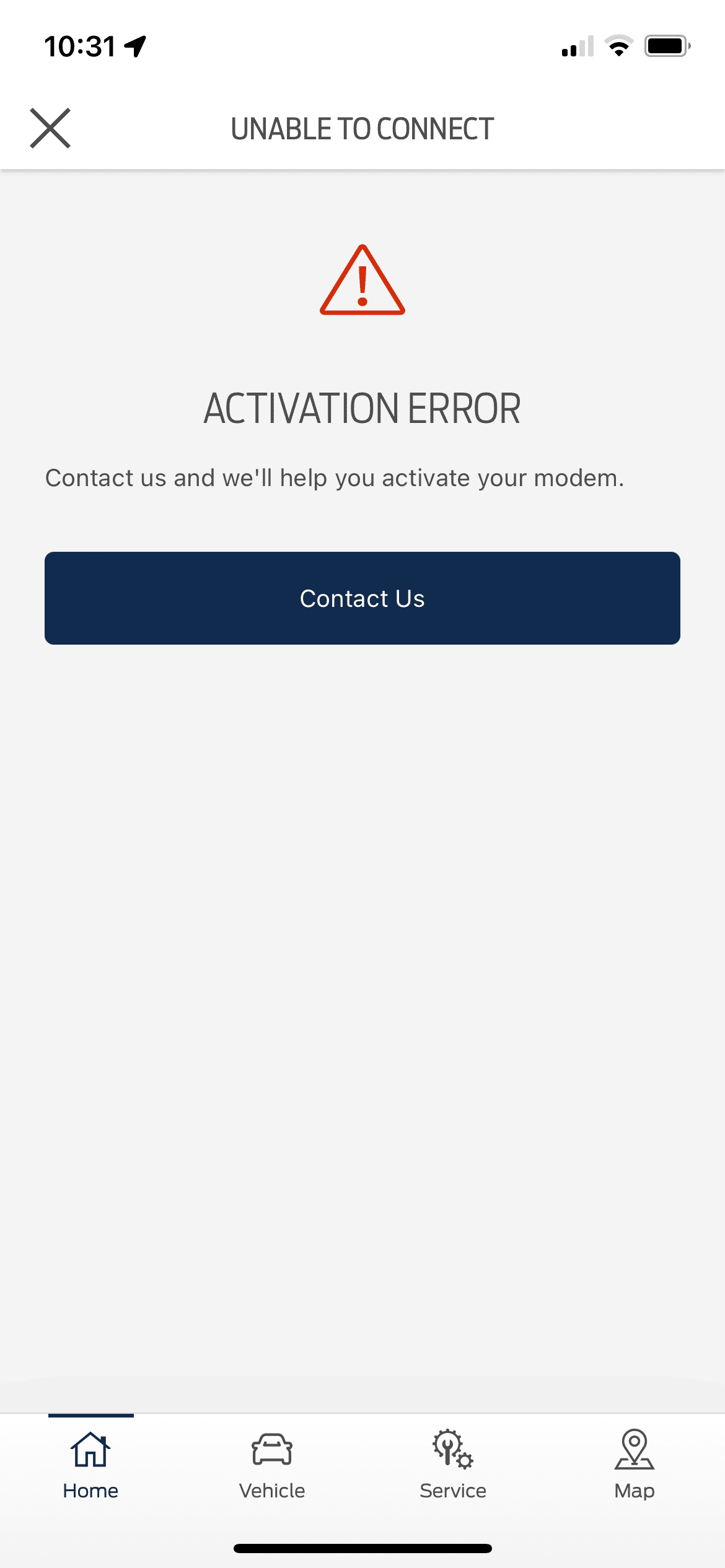The image size is (725, 1568).
Task: Switch to the Vehicle tab
Action: tap(272, 1465)
